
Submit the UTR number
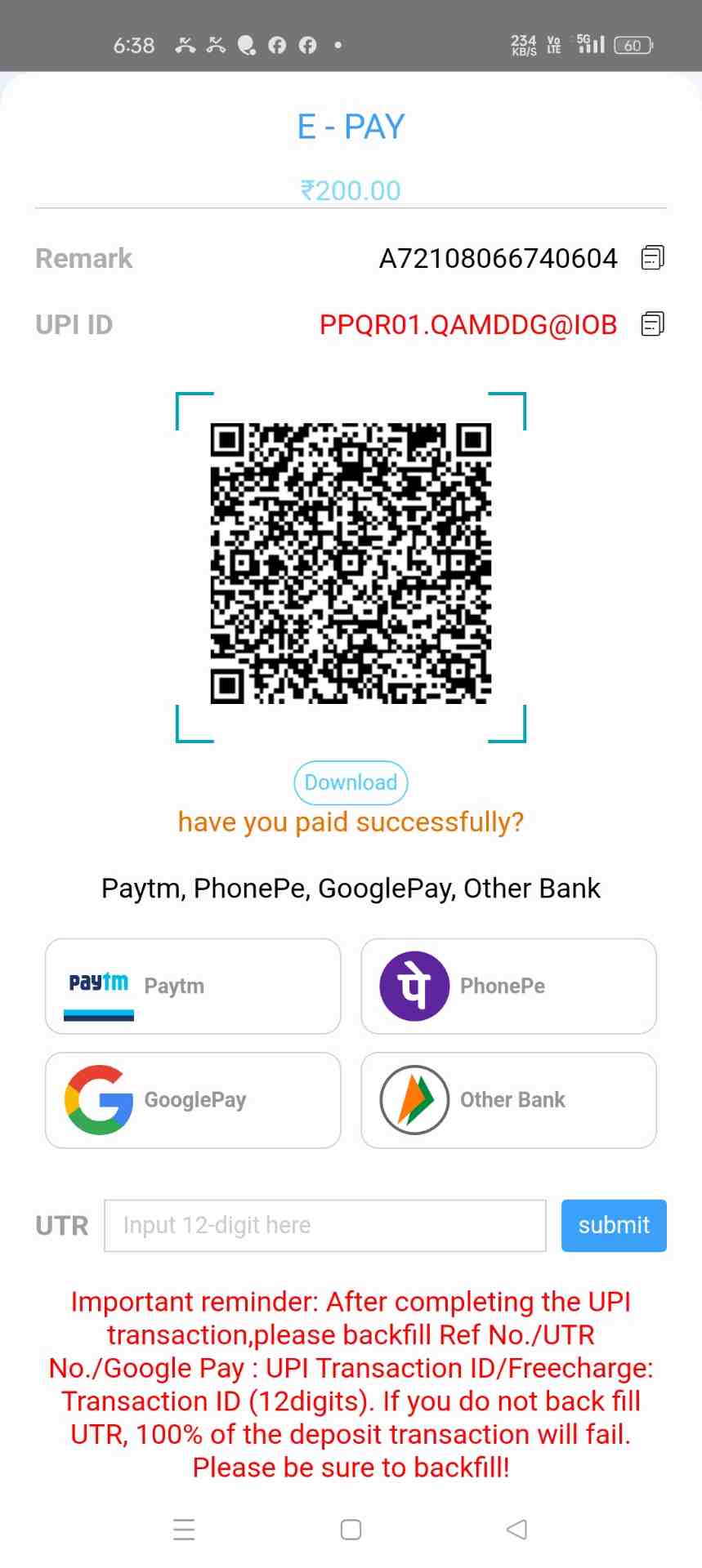[613, 1225]
